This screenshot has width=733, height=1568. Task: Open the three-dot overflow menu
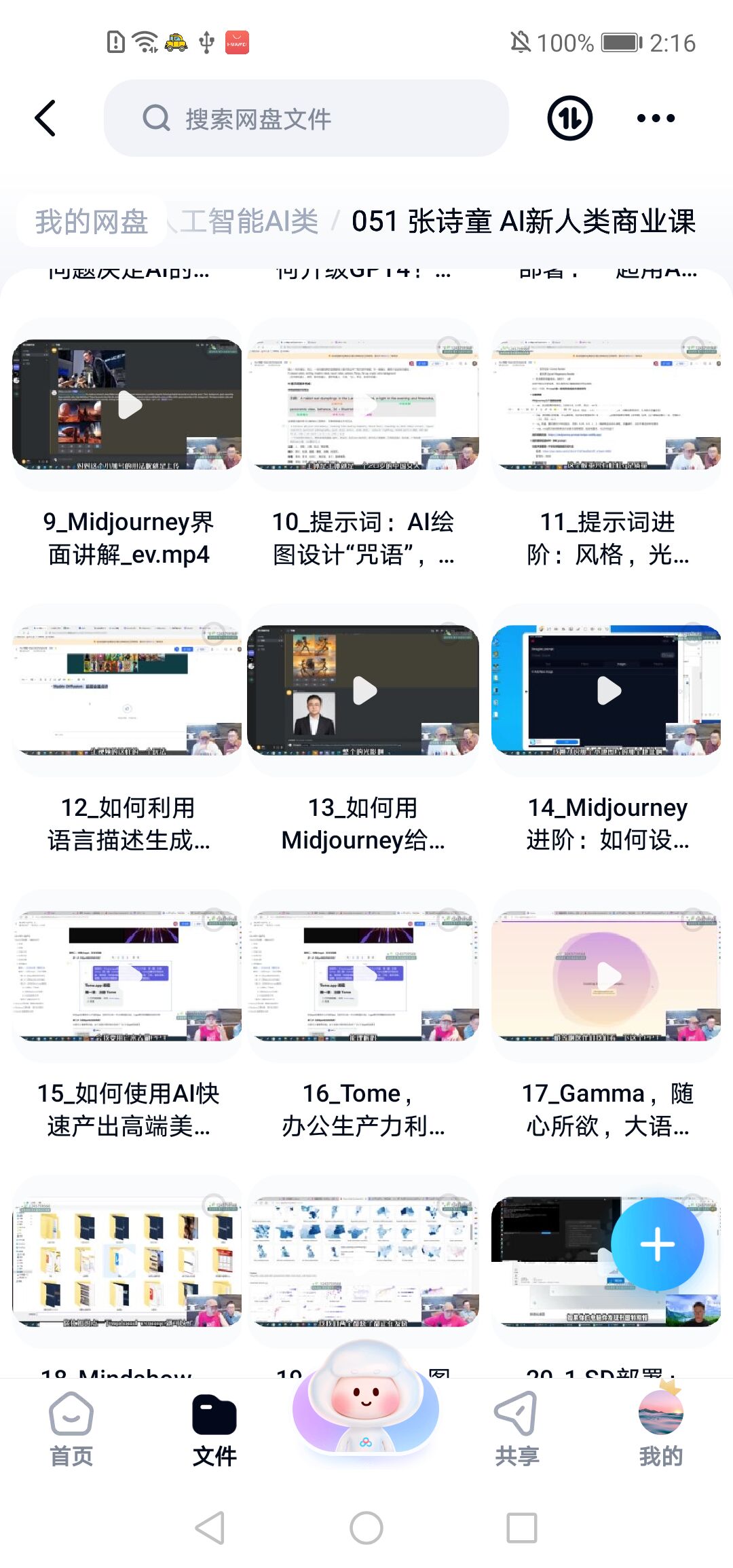point(656,118)
